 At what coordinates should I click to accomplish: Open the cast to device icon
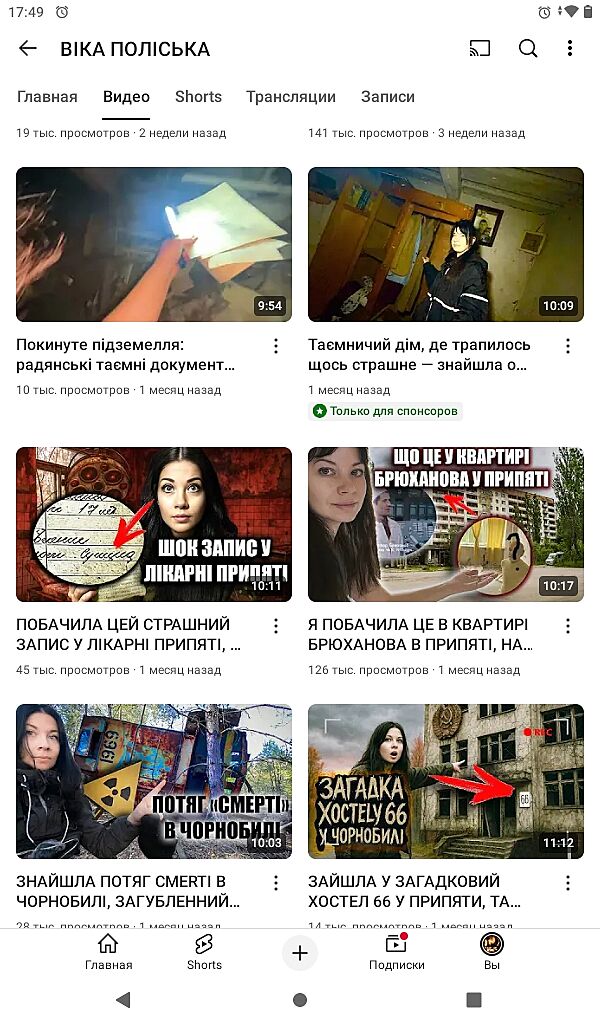[x=480, y=48]
